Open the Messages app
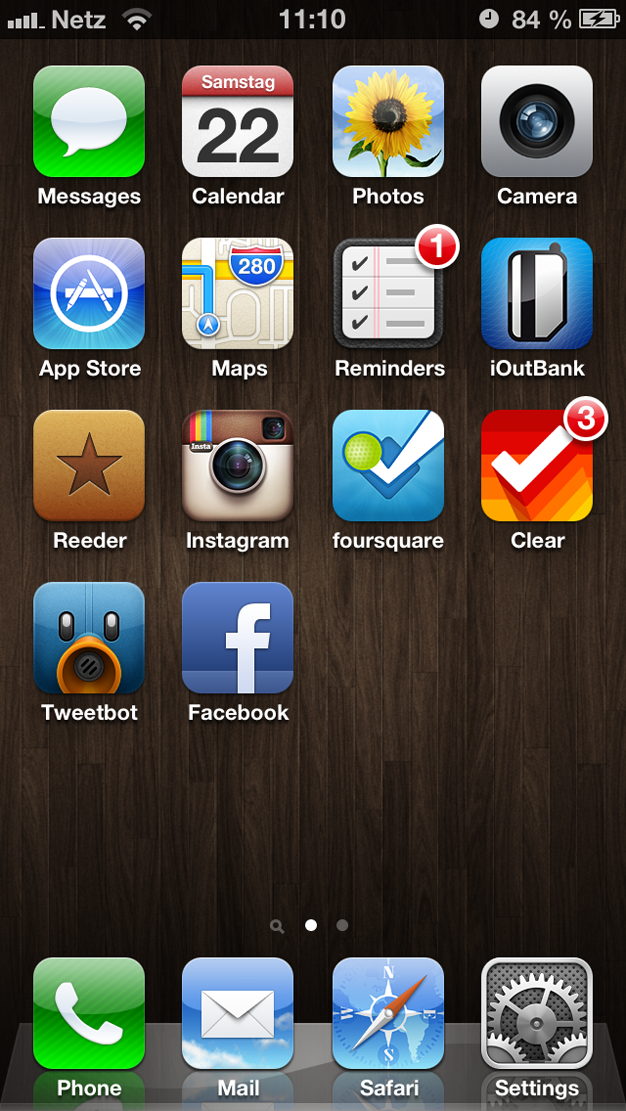This screenshot has width=626, height=1111. 89,122
